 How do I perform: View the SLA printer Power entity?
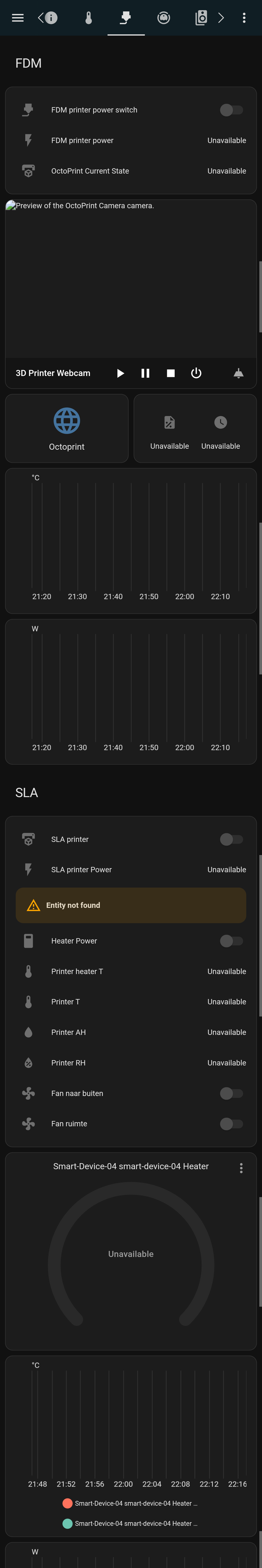130,870
